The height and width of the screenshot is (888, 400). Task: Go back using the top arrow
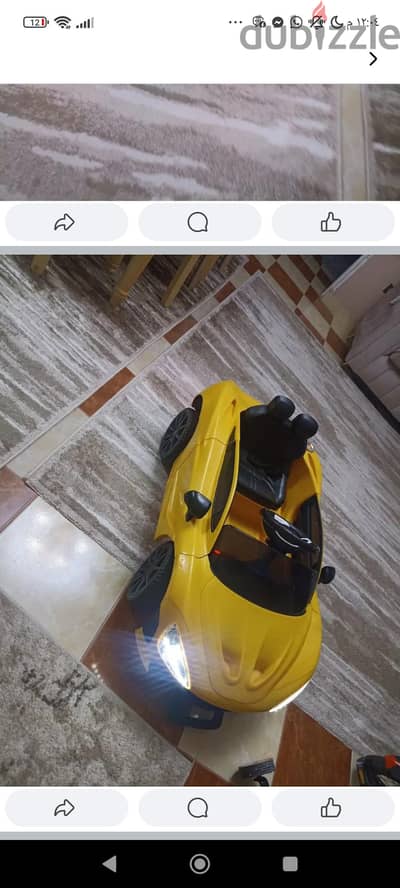[373, 59]
